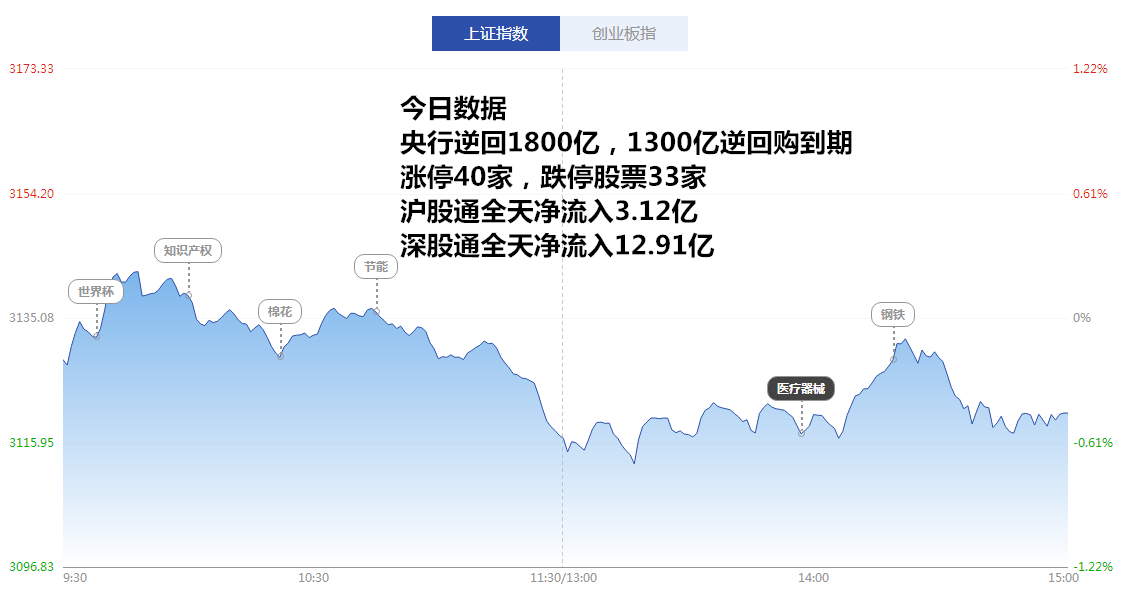Tap the 医疗器械 highlighted marker
The height and width of the screenshot is (594, 1138).
801,388
